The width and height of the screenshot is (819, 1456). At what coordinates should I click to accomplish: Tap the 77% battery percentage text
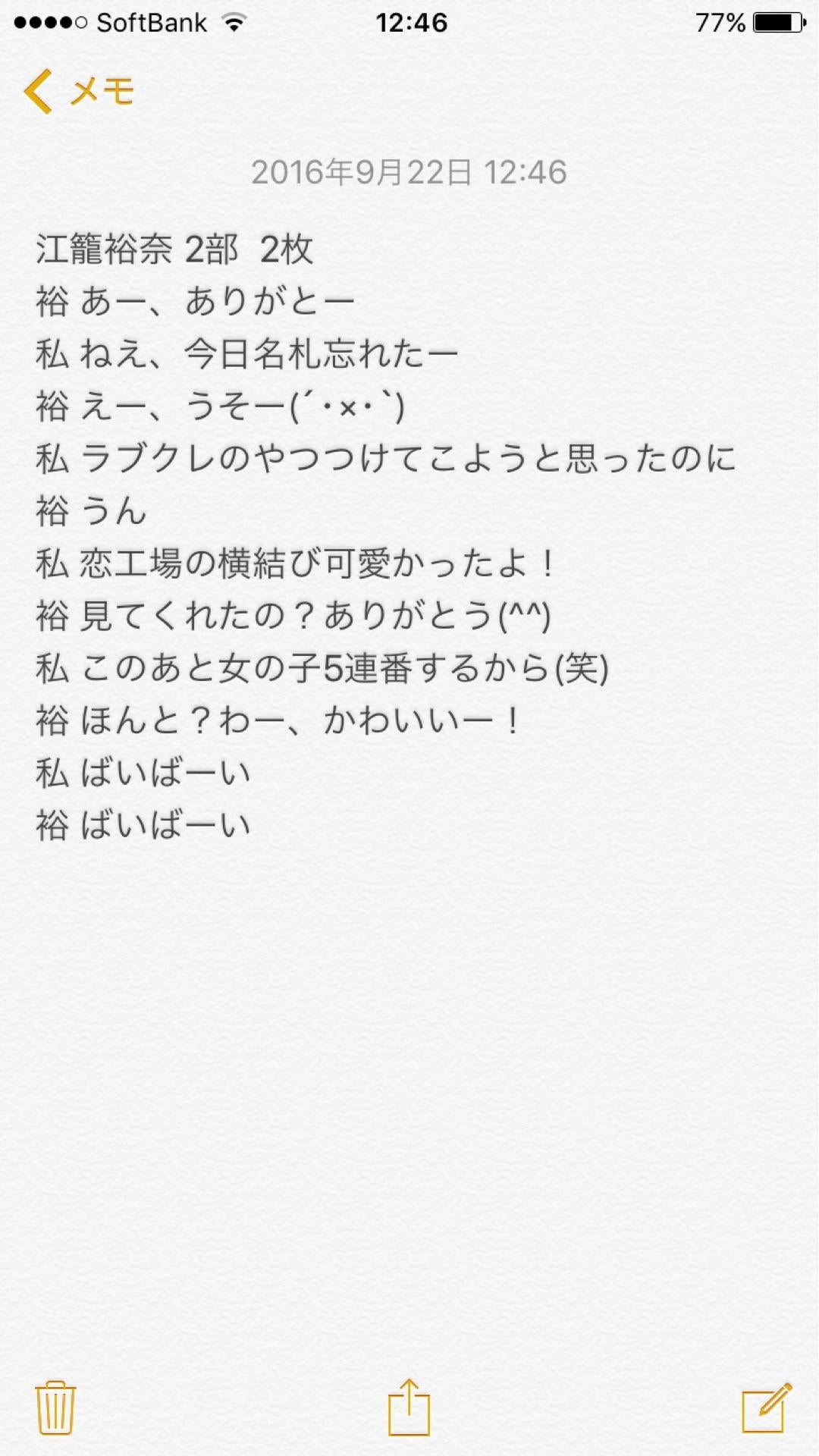point(720,23)
